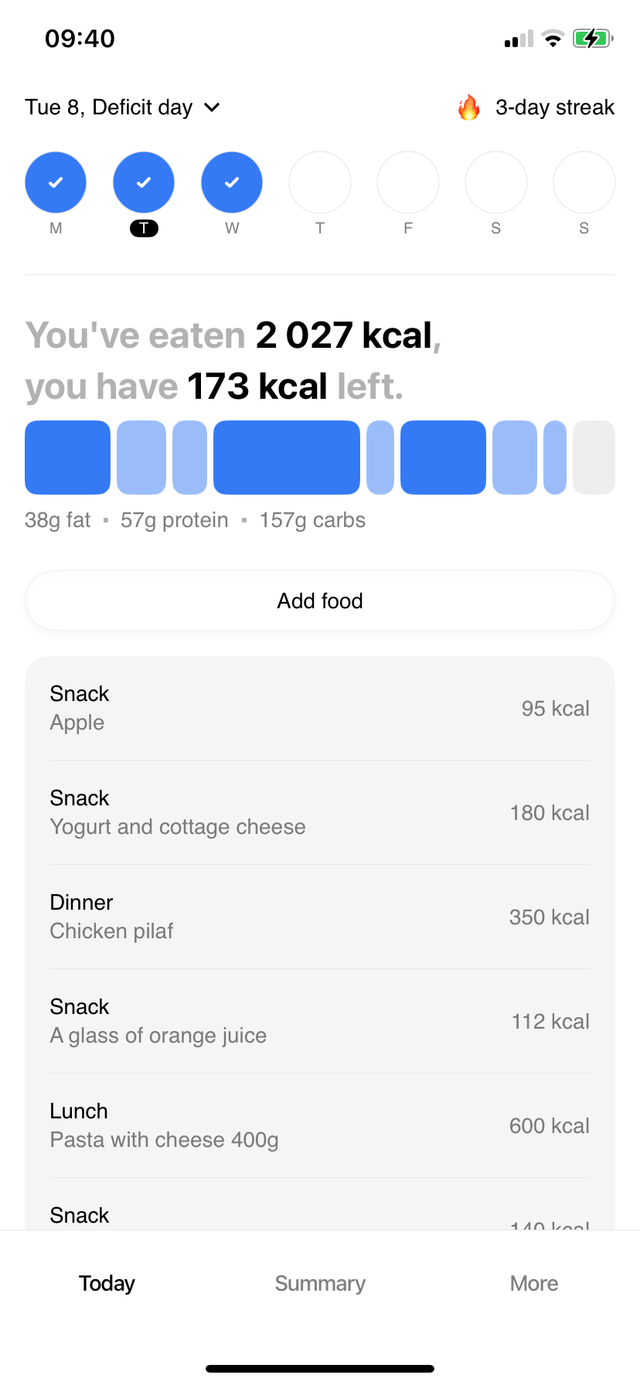Open the Apple snack entry
The image size is (640, 1385).
click(x=320, y=708)
